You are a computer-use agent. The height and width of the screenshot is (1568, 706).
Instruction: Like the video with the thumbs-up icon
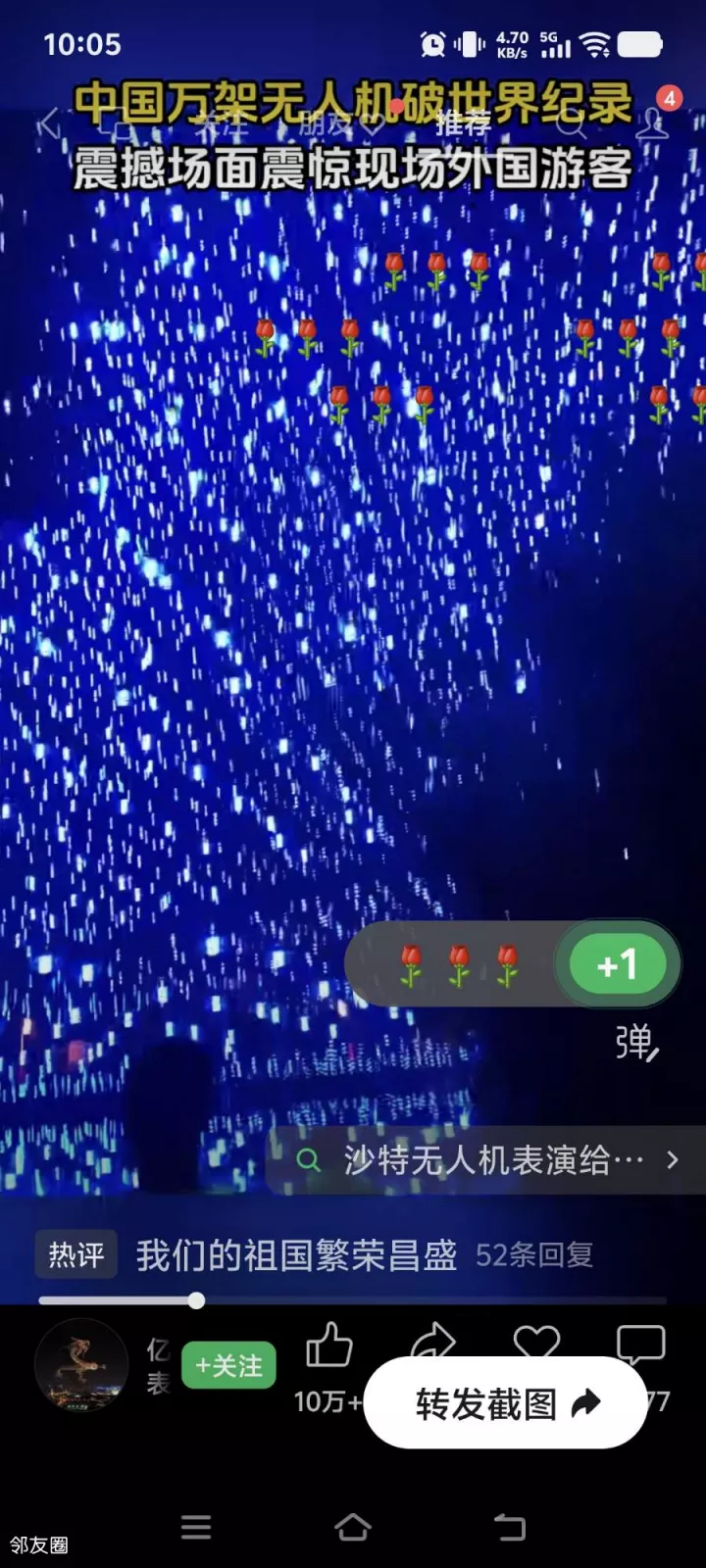click(x=329, y=1346)
